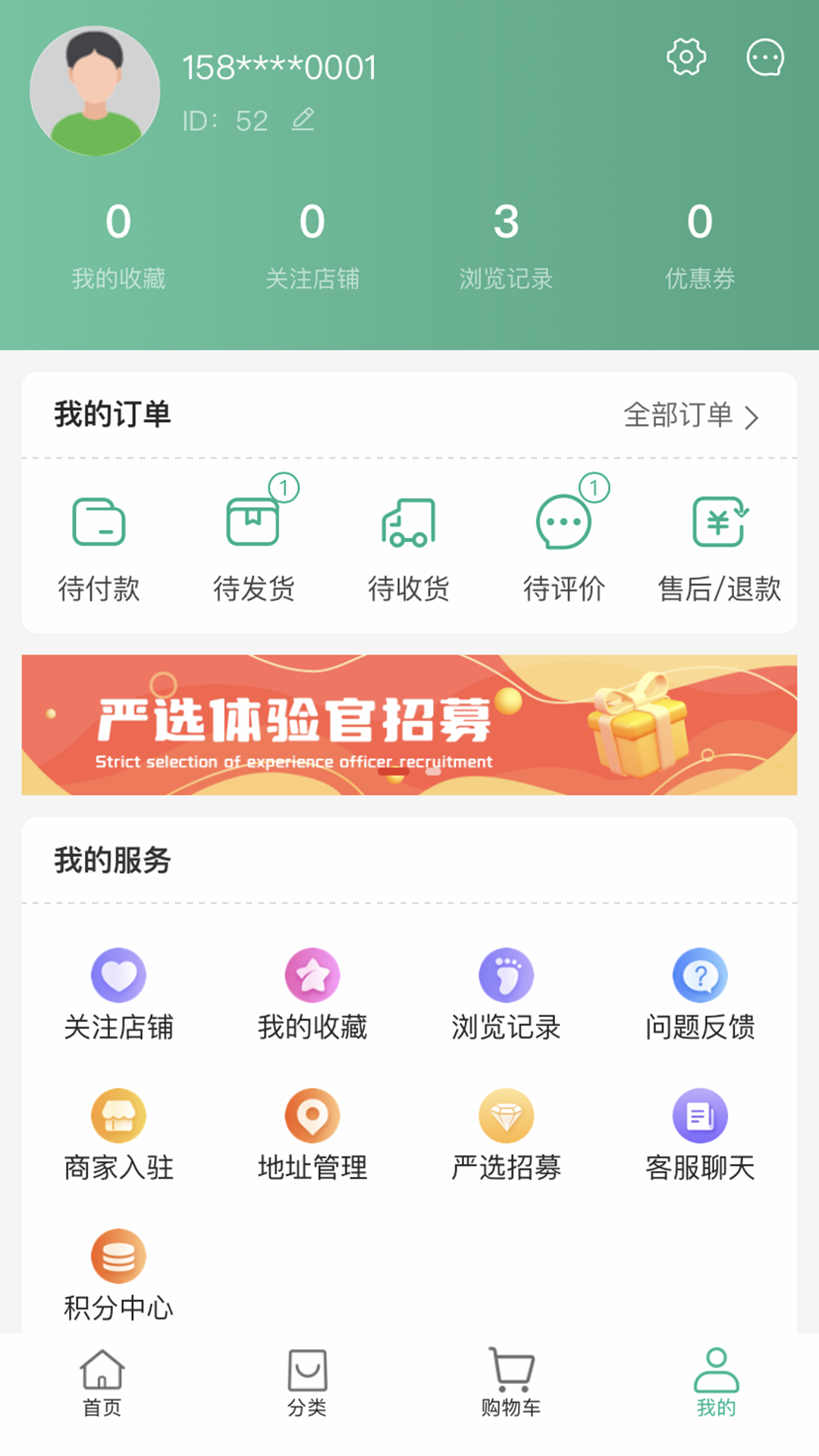Switch to the 分类 category tab
This screenshot has height=1456, width=819.
click(x=306, y=1384)
